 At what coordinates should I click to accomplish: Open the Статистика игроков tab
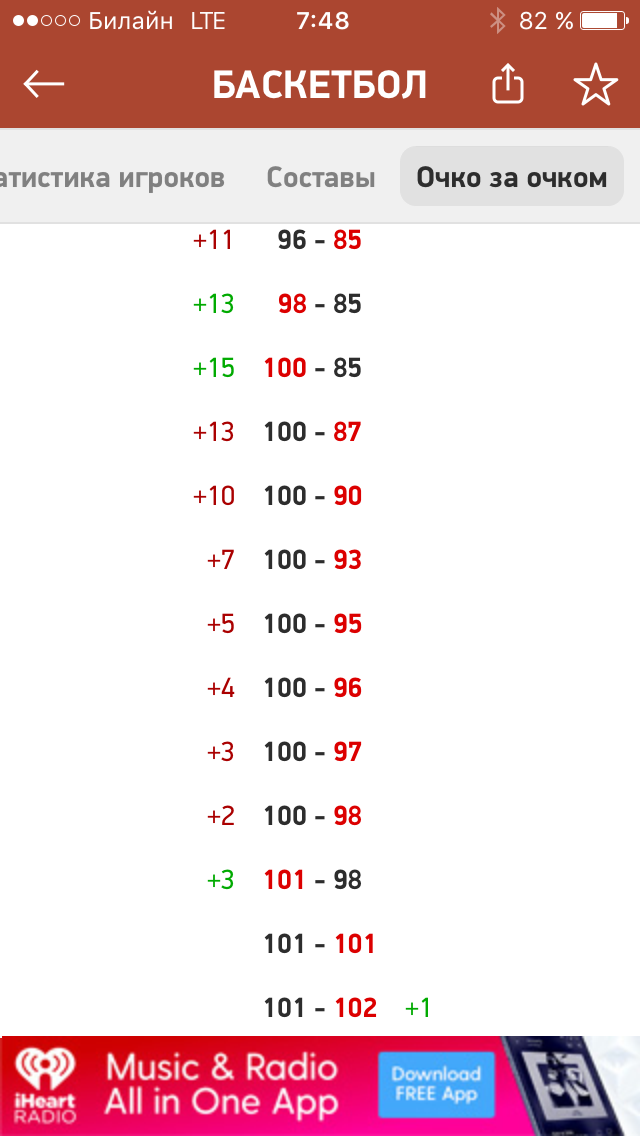112,178
